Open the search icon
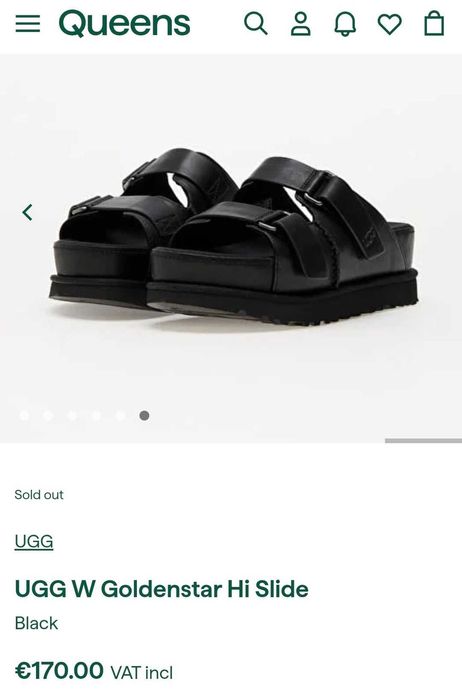Screen dimensions: 462x699 (256, 24)
